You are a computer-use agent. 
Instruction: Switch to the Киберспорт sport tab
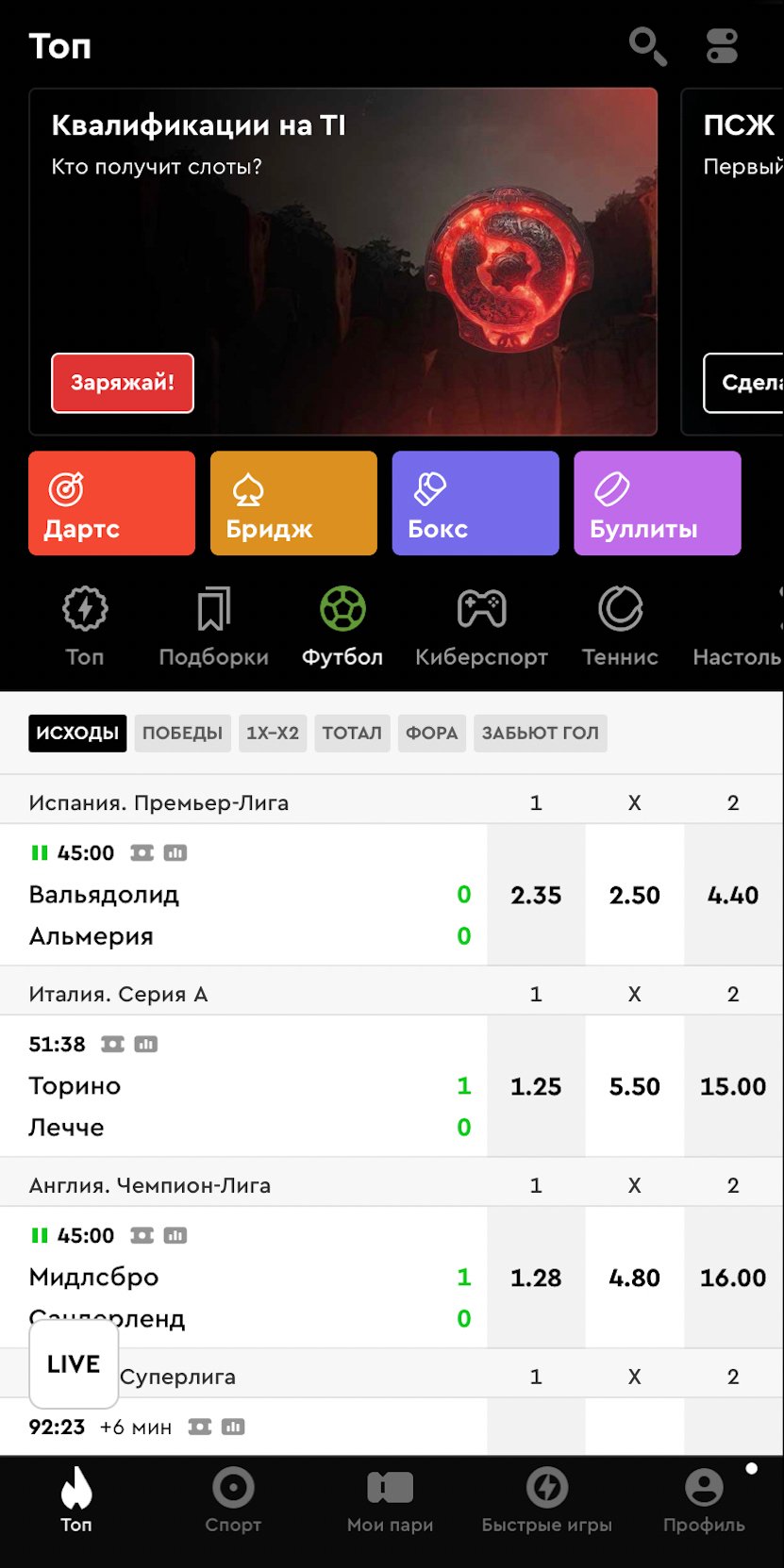tap(481, 627)
